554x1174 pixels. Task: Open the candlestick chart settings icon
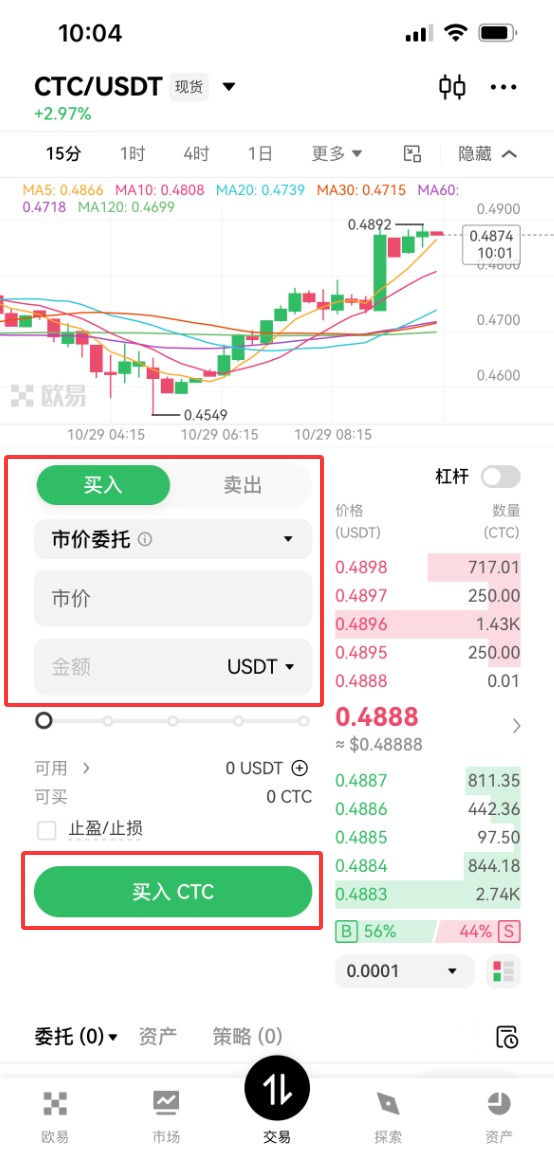[452, 87]
